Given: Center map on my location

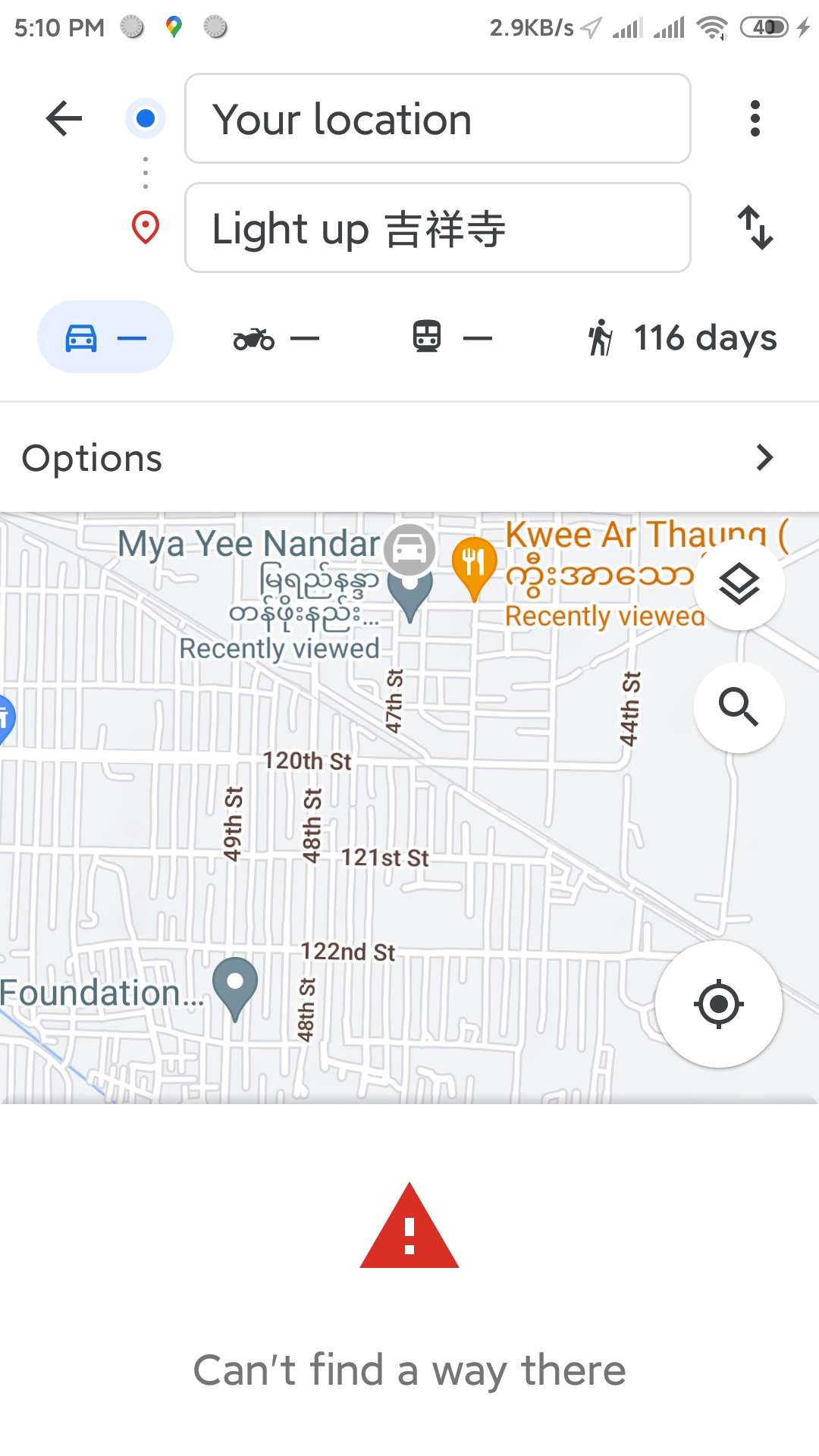Looking at the screenshot, I should (718, 1004).
